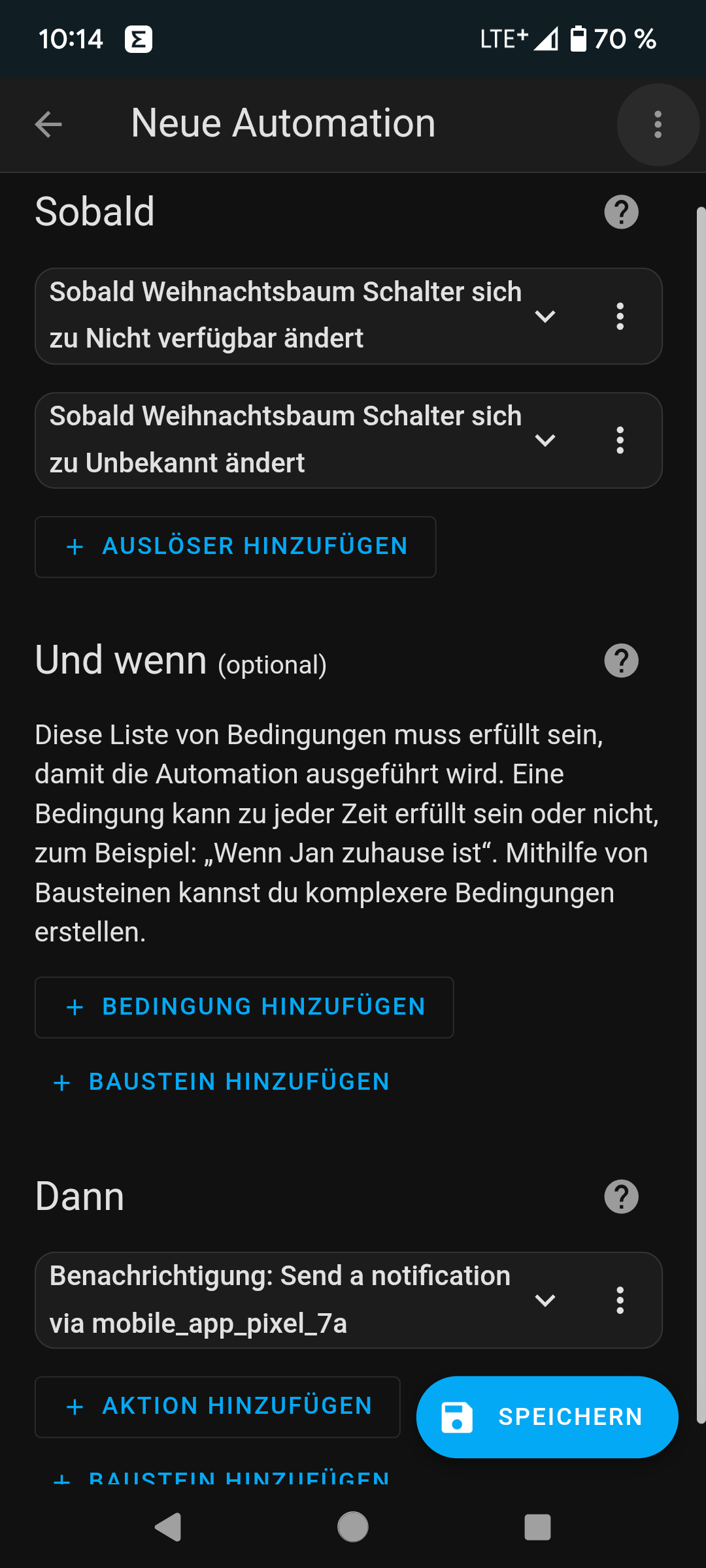This screenshot has height=1568, width=706.
Task: Go to the home screen via navigation bar
Action: pos(353,1527)
